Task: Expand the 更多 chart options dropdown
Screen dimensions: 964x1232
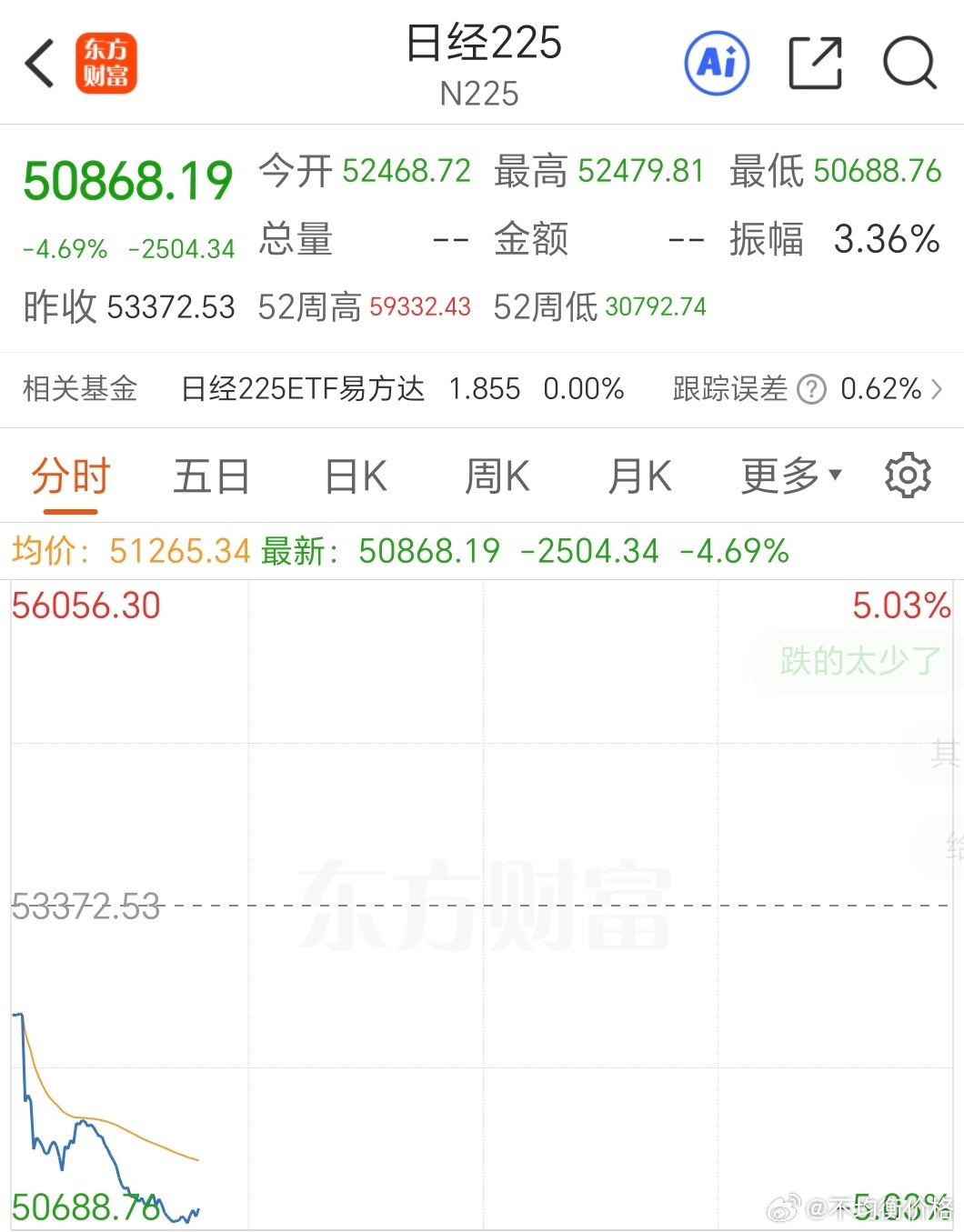Action: click(789, 475)
